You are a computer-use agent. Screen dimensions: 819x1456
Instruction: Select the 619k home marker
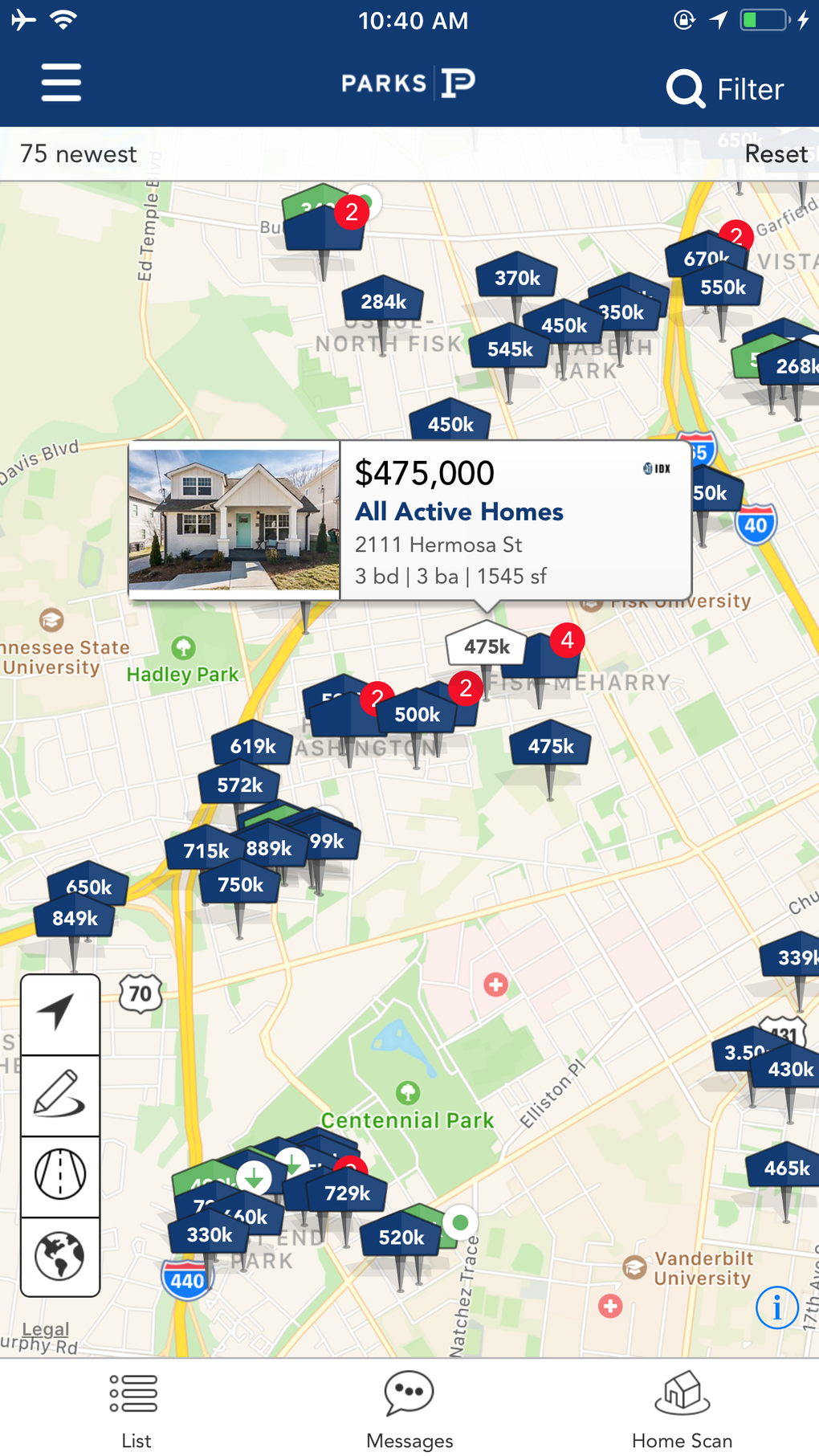(x=252, y=746)
